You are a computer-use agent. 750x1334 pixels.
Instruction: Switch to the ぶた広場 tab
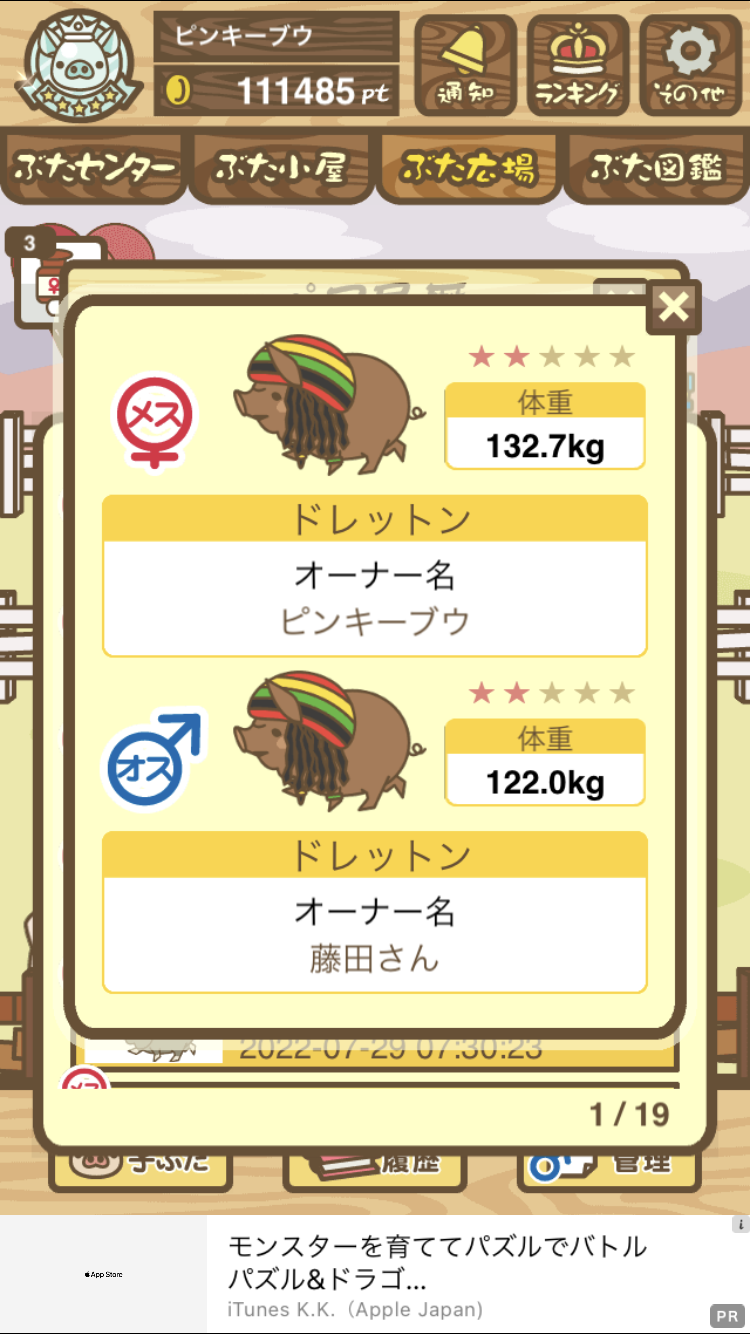[x=468, y=167]
